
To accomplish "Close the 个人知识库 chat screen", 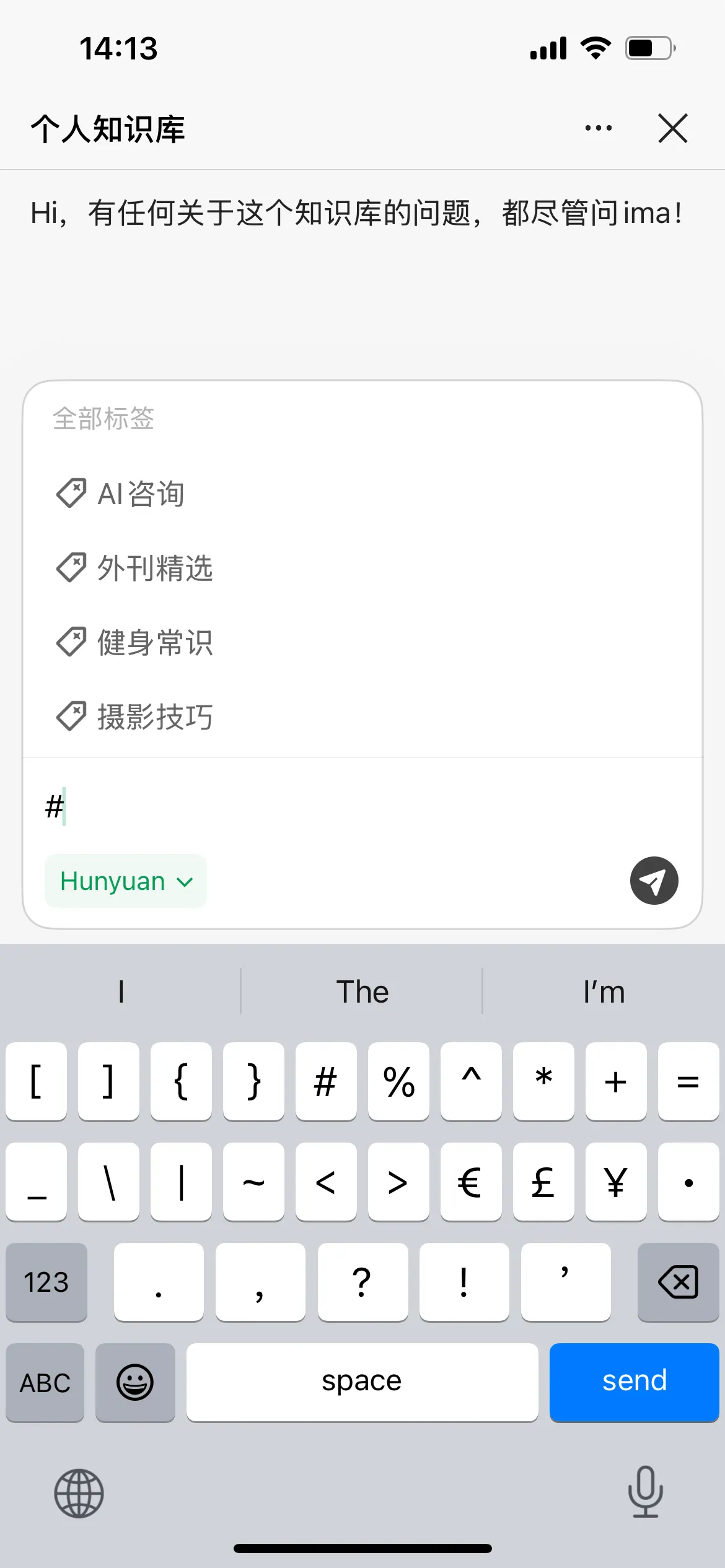I will point(672,128).
